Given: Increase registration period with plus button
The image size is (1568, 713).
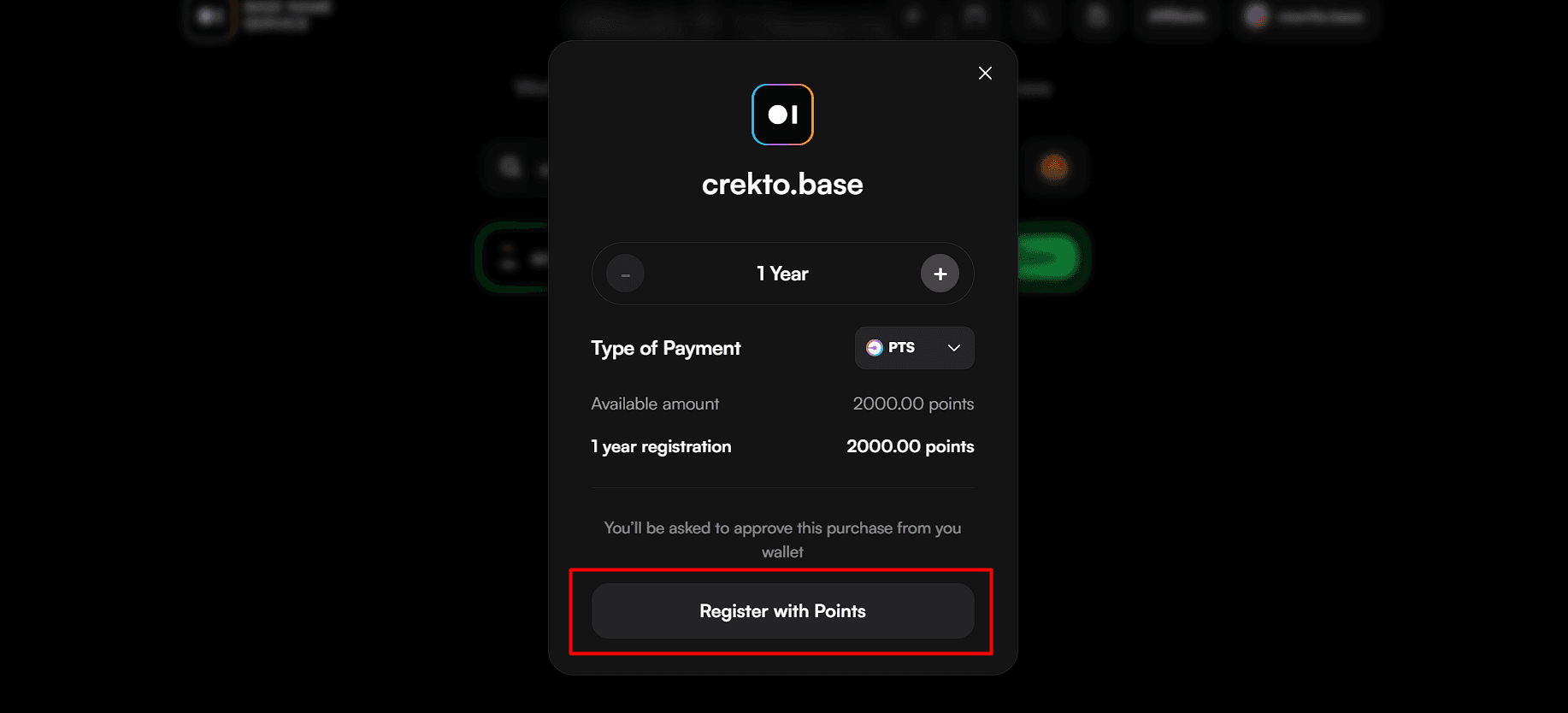Looking at the screenshot, I should 940,274.
